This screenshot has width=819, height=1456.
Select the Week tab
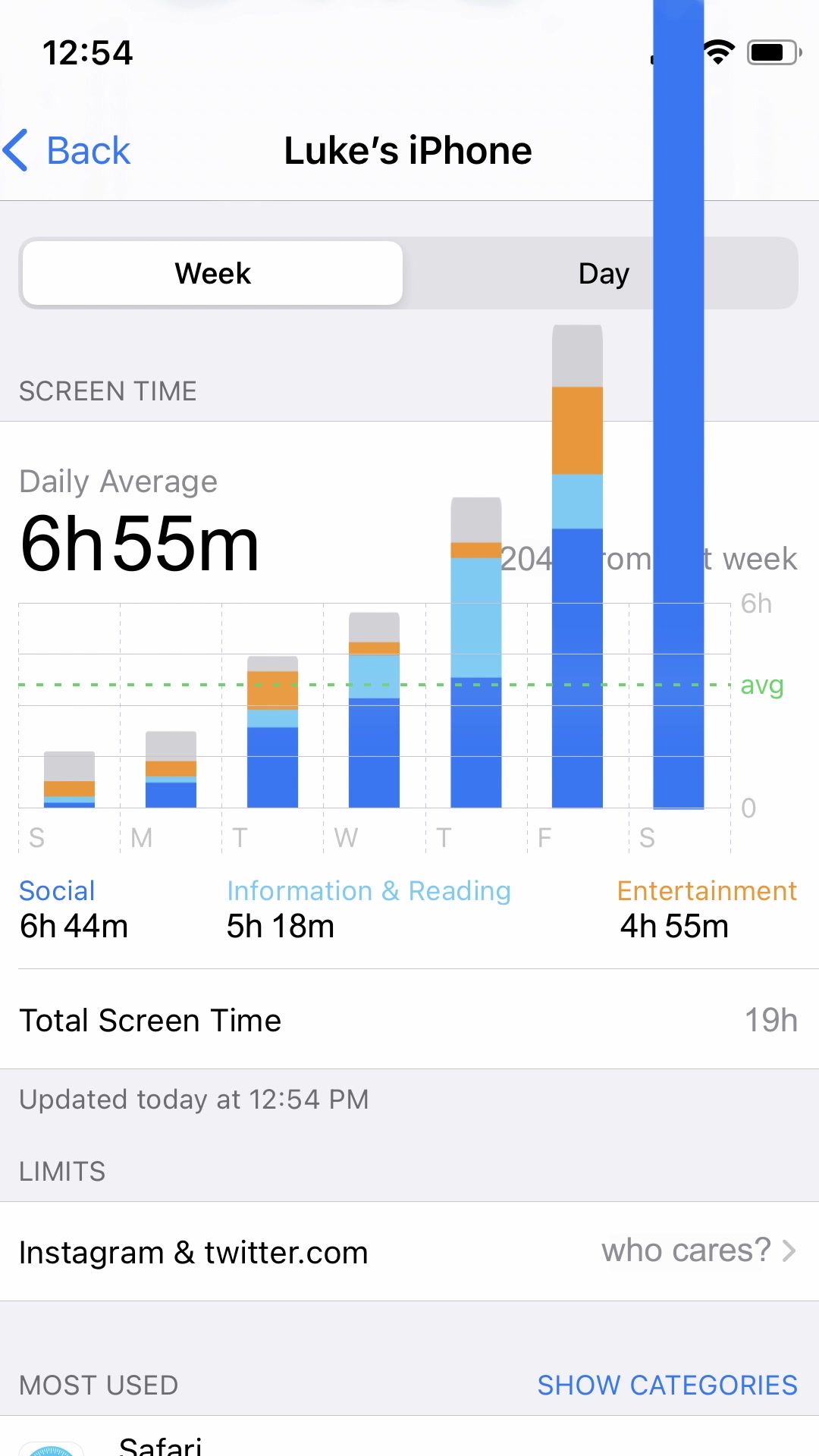212,273
